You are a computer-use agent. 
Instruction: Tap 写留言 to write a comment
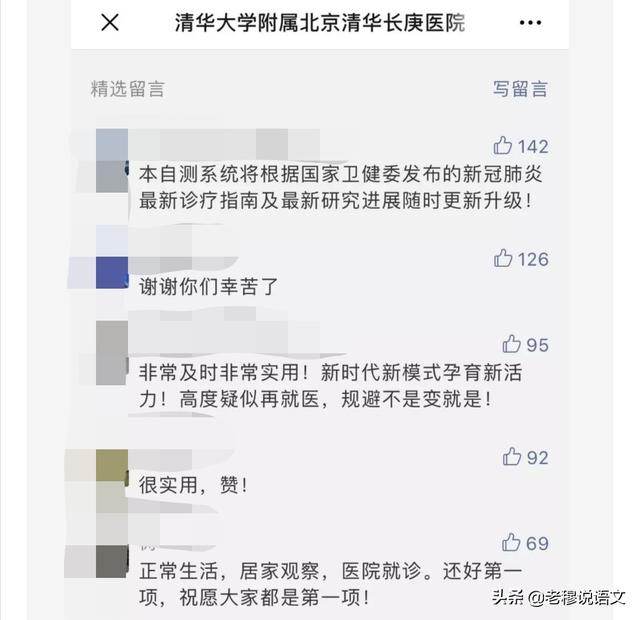(520, 88)
